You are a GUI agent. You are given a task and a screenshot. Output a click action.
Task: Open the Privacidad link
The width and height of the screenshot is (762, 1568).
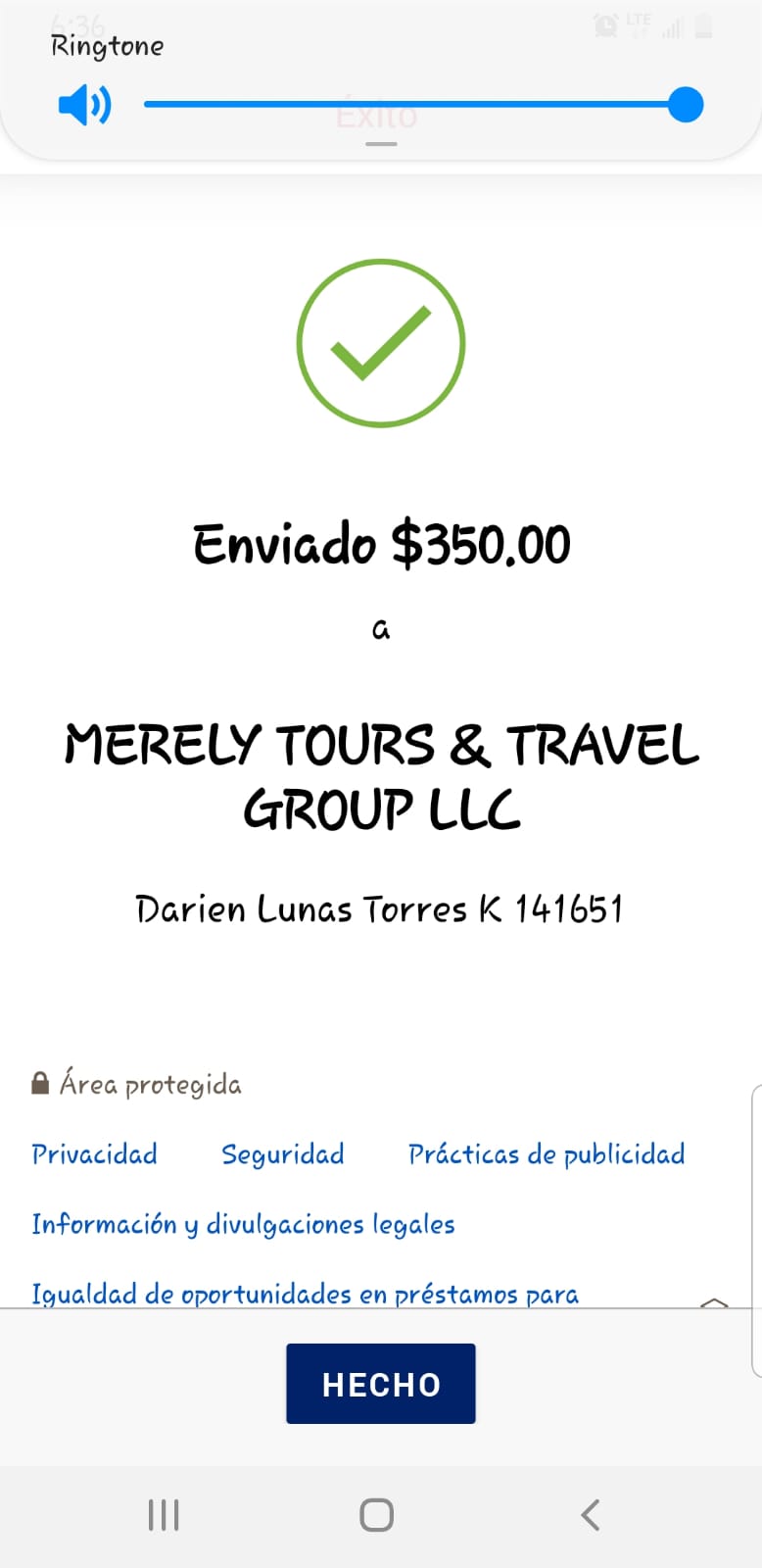coord(94,1153)
